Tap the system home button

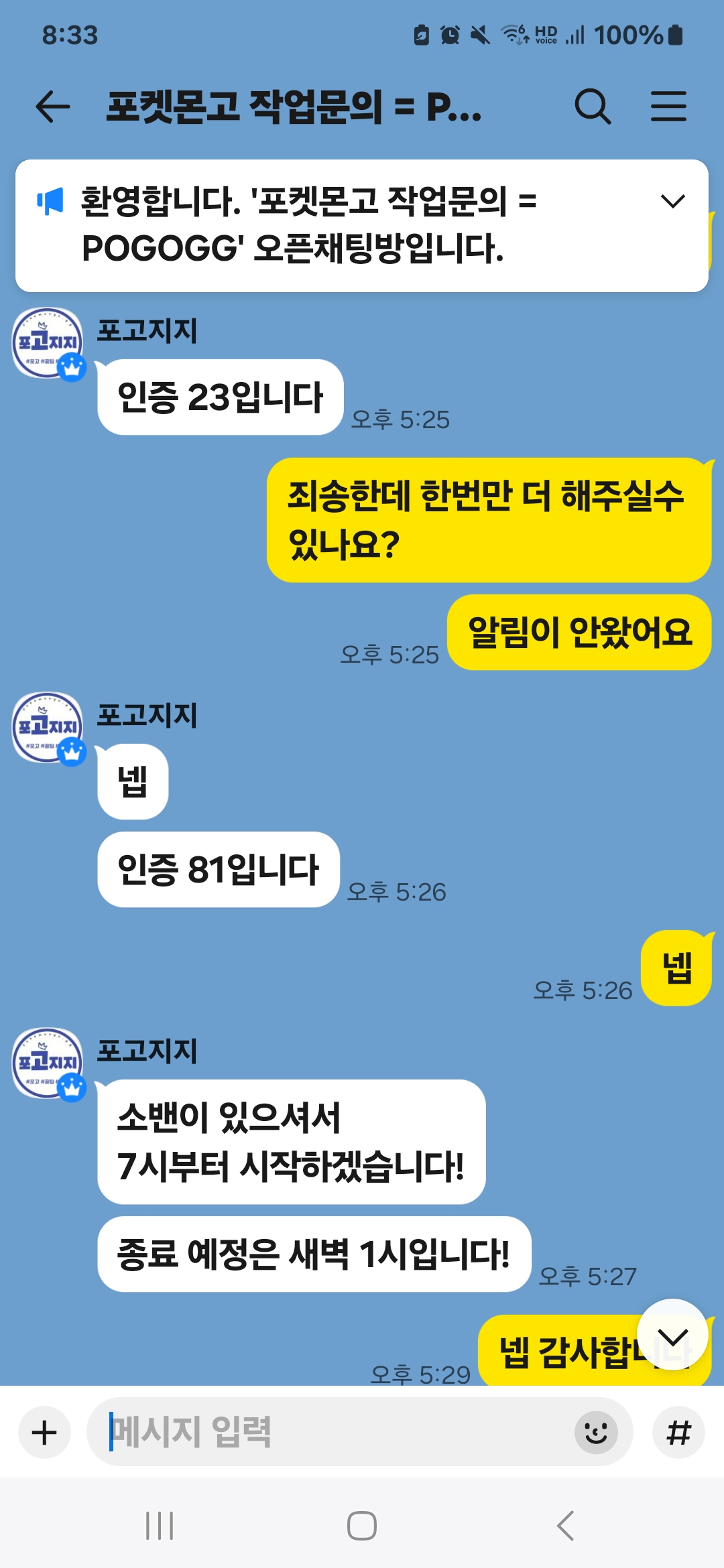(362, 1526)
